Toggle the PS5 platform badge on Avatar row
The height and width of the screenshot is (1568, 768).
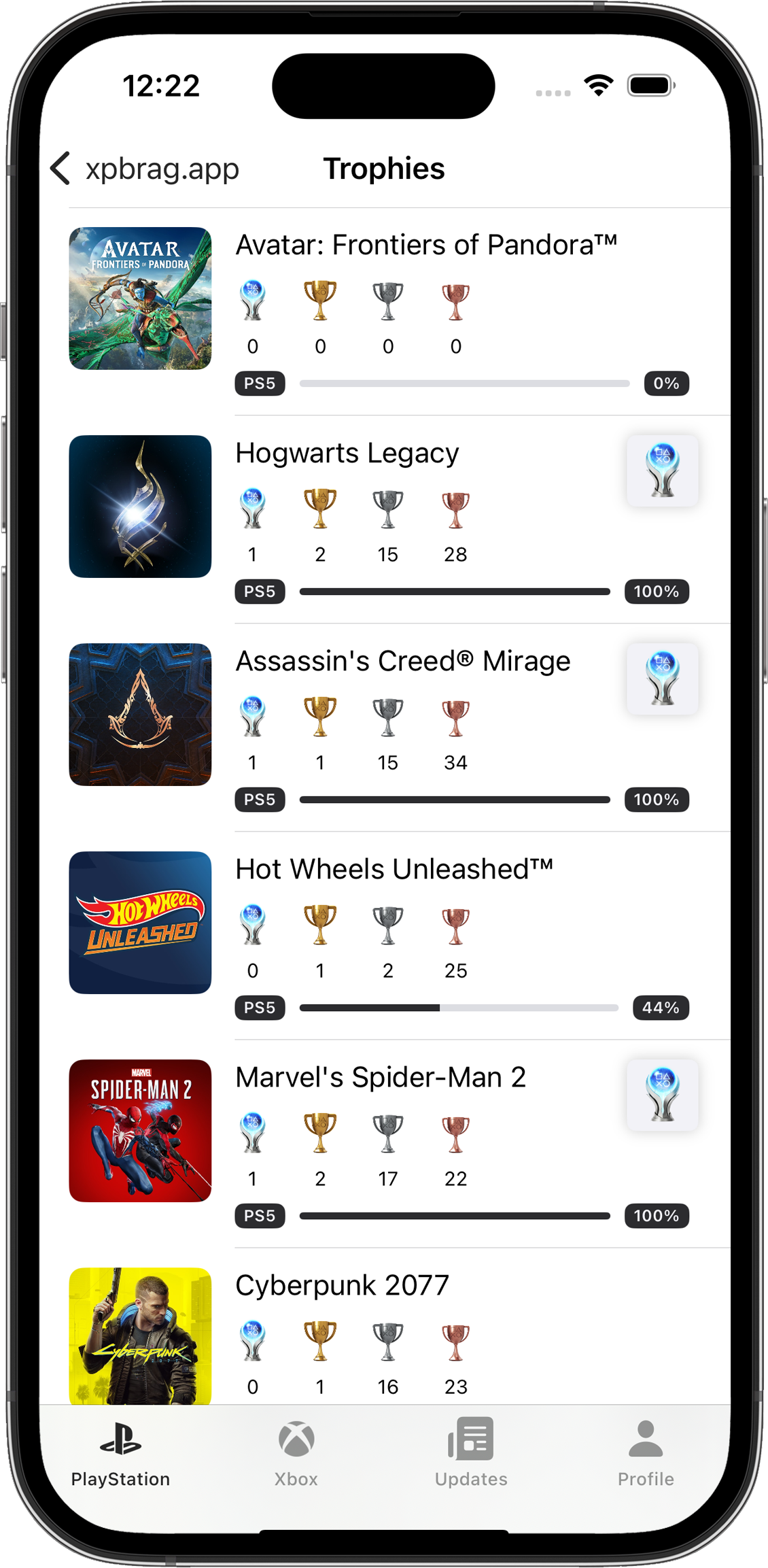[x=260, y=384]
